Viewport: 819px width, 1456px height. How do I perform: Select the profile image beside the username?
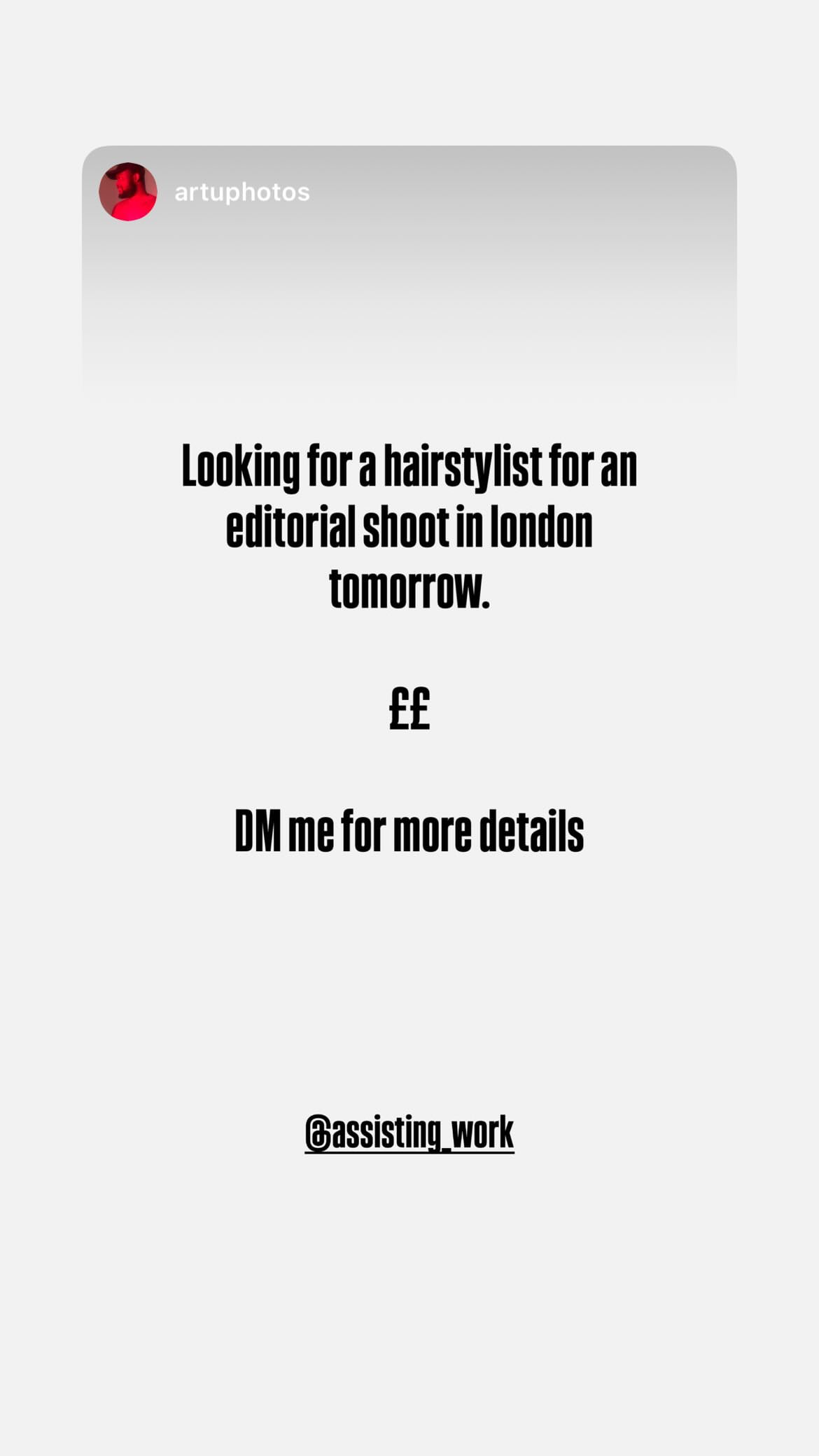[x=127, y=192]
